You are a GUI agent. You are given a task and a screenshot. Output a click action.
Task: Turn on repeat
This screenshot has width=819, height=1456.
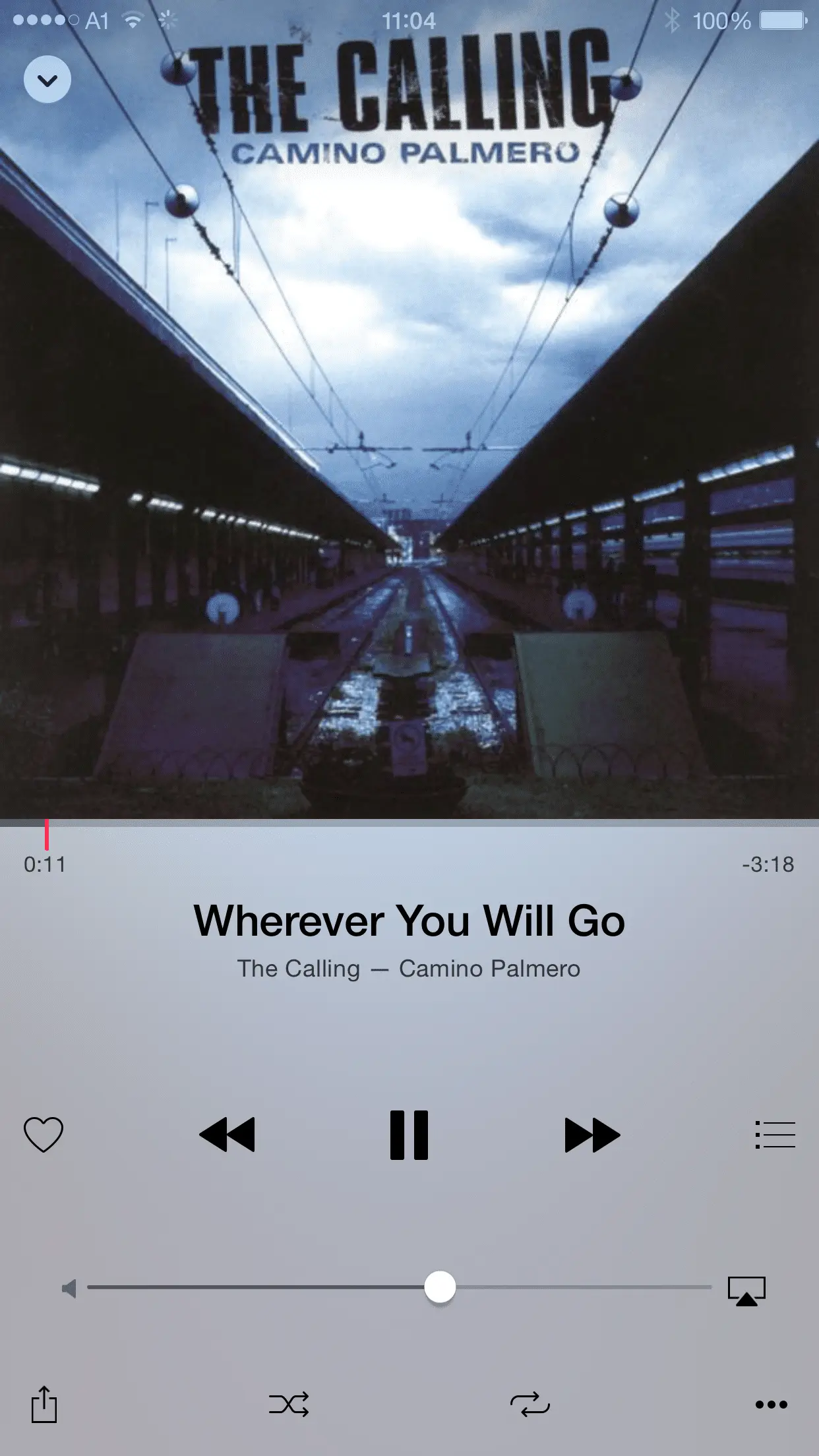pos(530,1405)
